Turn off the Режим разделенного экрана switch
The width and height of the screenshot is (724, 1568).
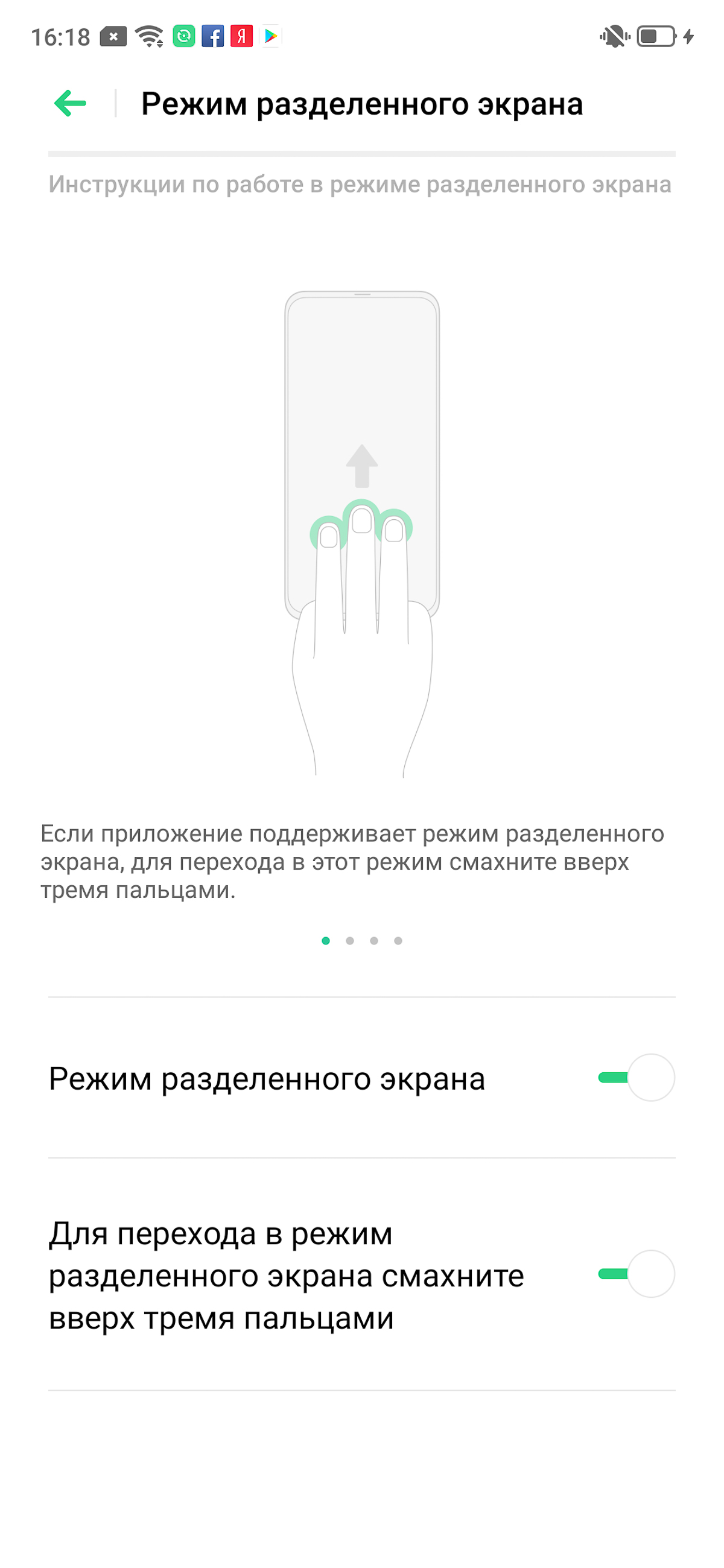tap(637, 1077)
